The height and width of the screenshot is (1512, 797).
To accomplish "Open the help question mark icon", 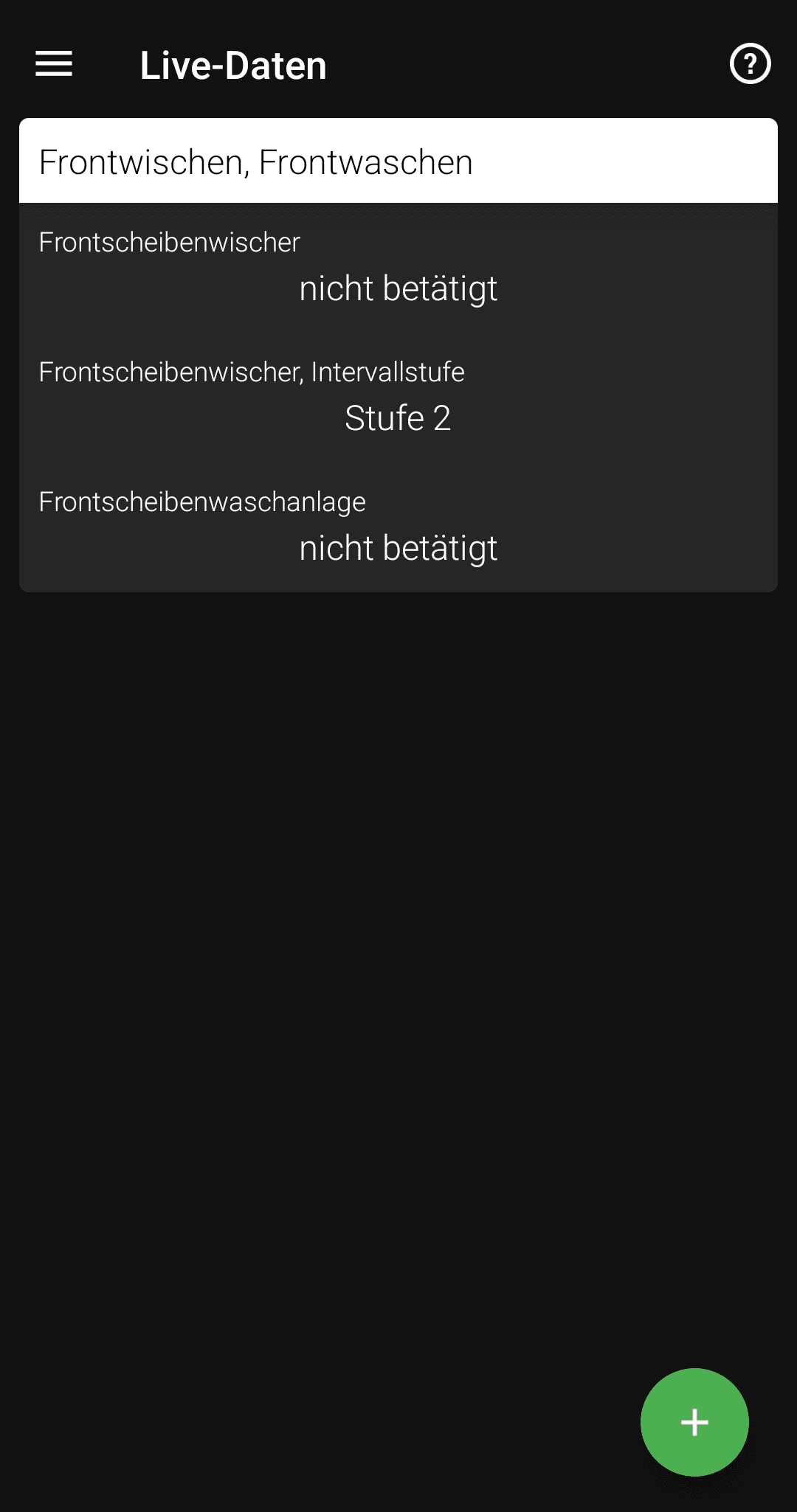I will (x=750, y=64).
